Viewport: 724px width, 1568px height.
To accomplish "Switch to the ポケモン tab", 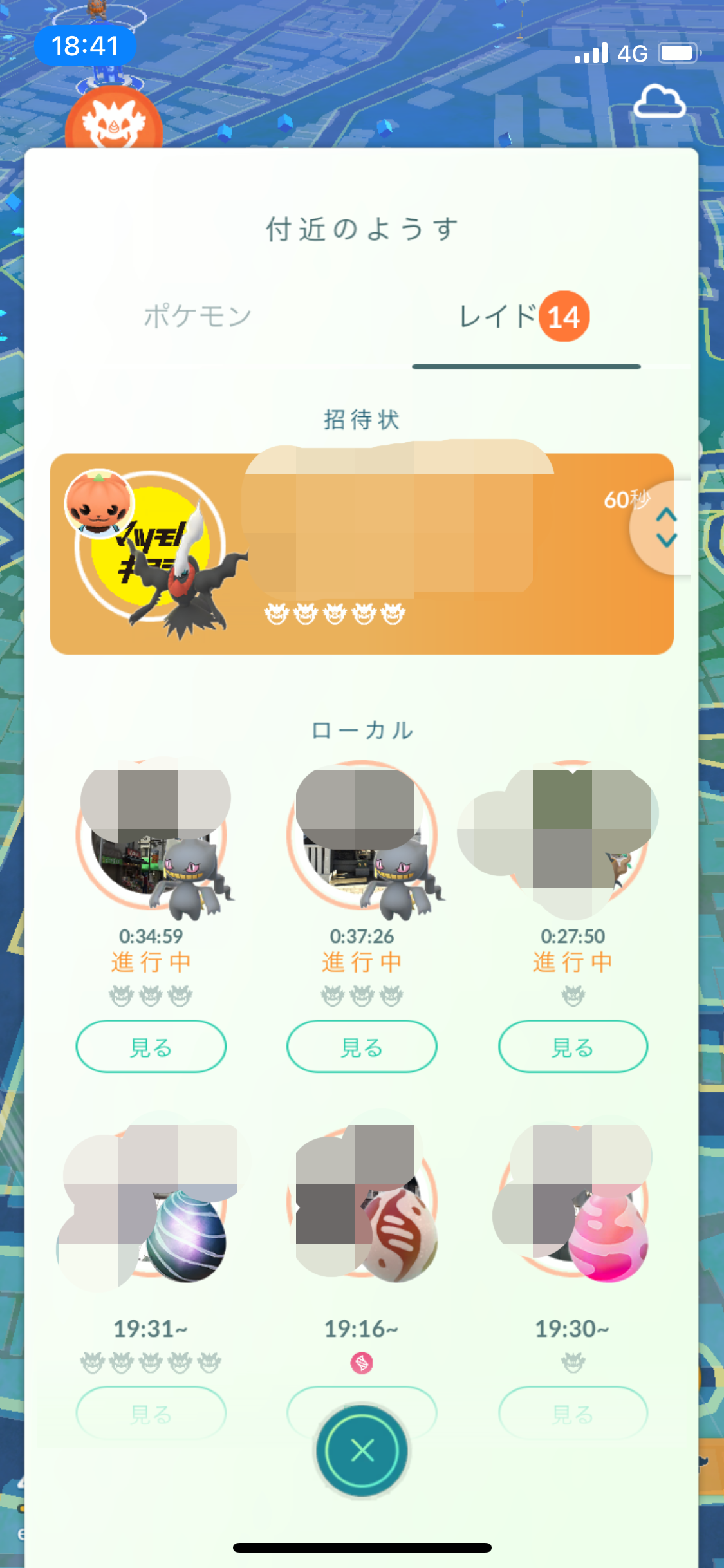I will tap(198, 317).
